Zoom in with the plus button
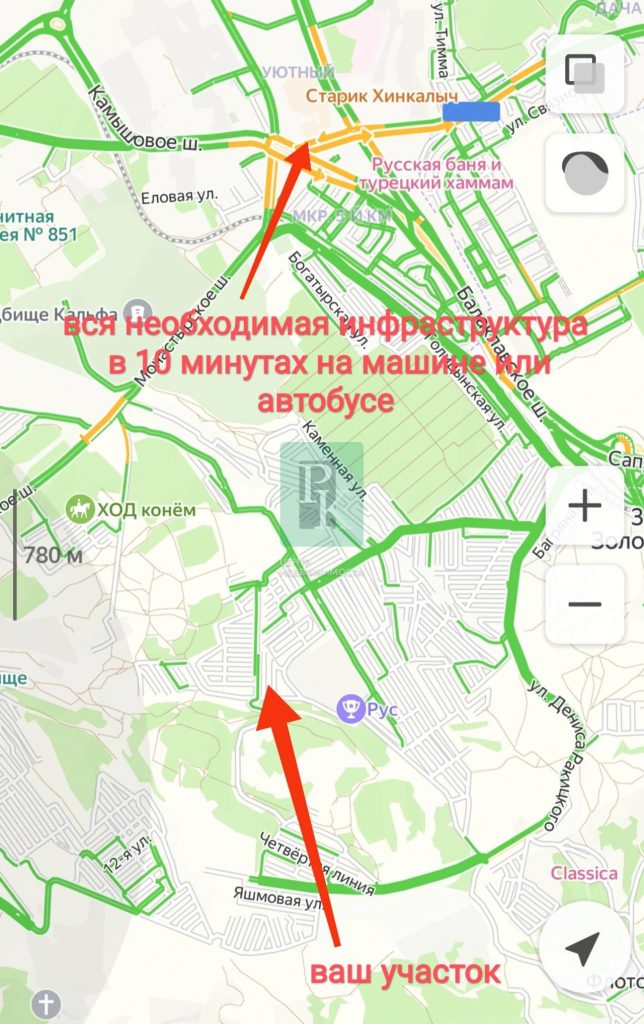Image resolution: width=644 pixels, height=1024 pixels. (x=584, y=505)
